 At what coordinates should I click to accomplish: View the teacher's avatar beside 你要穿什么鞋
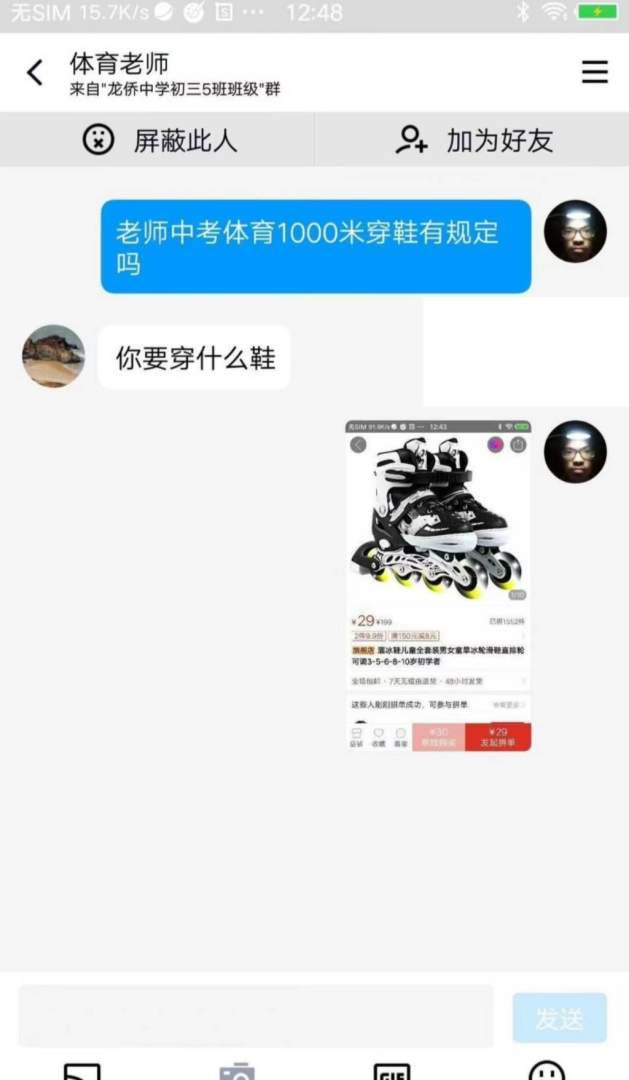tap(53, 356)
